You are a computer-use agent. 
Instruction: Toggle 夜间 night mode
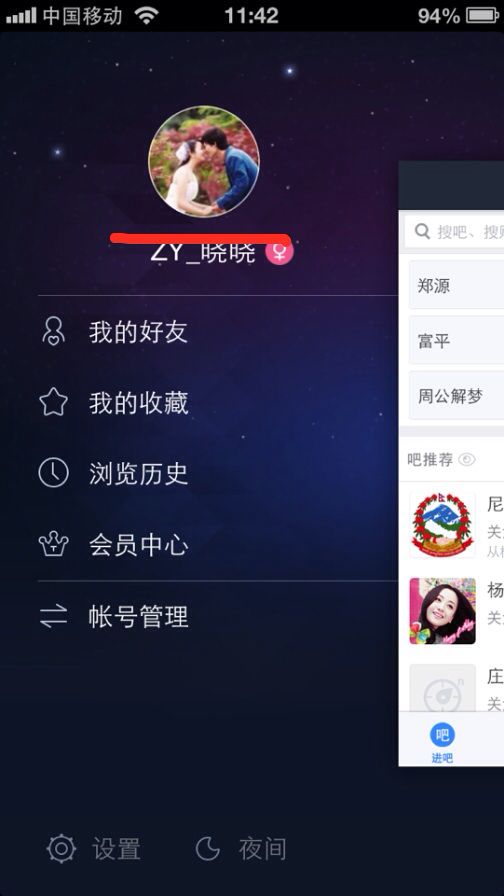241,849
